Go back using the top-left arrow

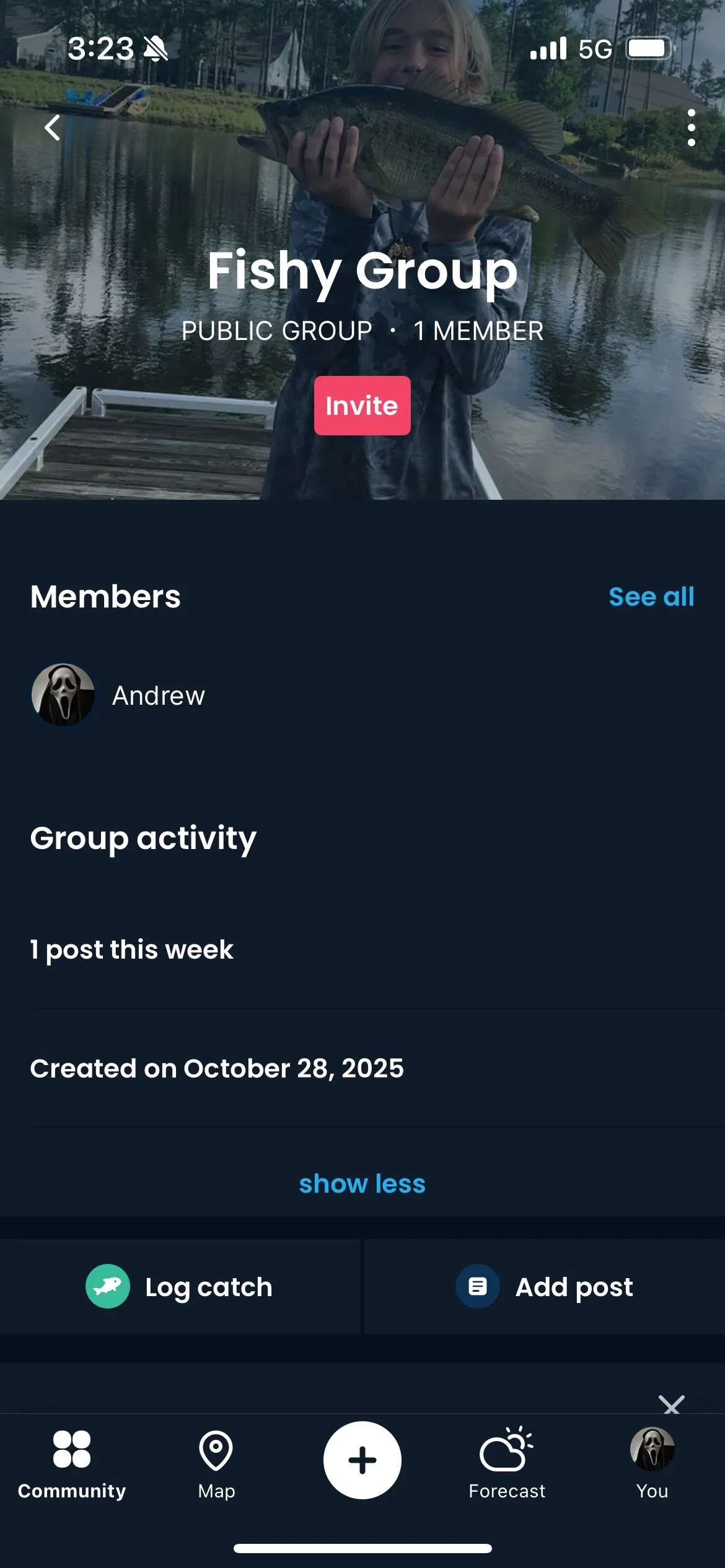coord(53,128)
